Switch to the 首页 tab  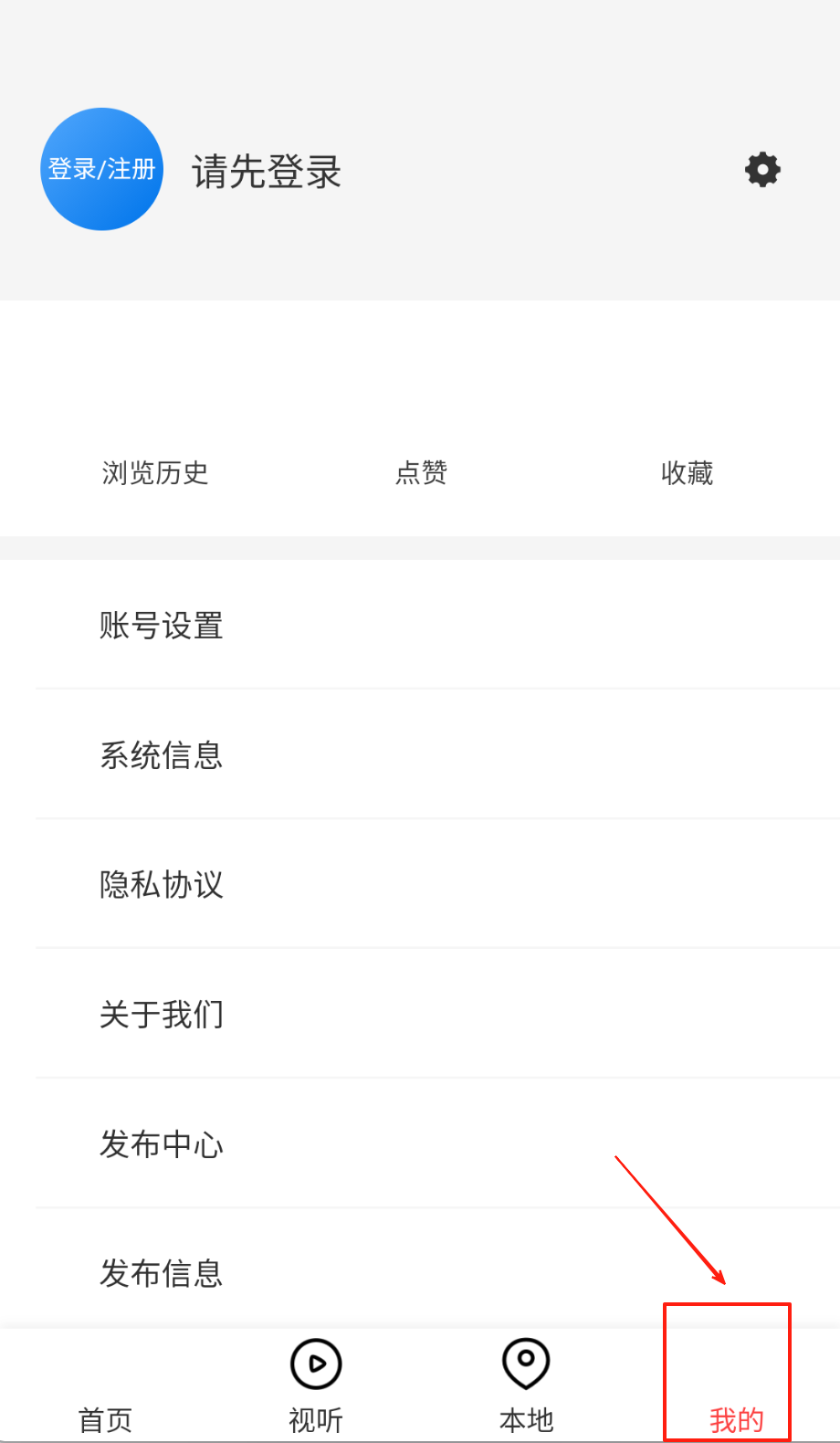(x=105, y=1406)
